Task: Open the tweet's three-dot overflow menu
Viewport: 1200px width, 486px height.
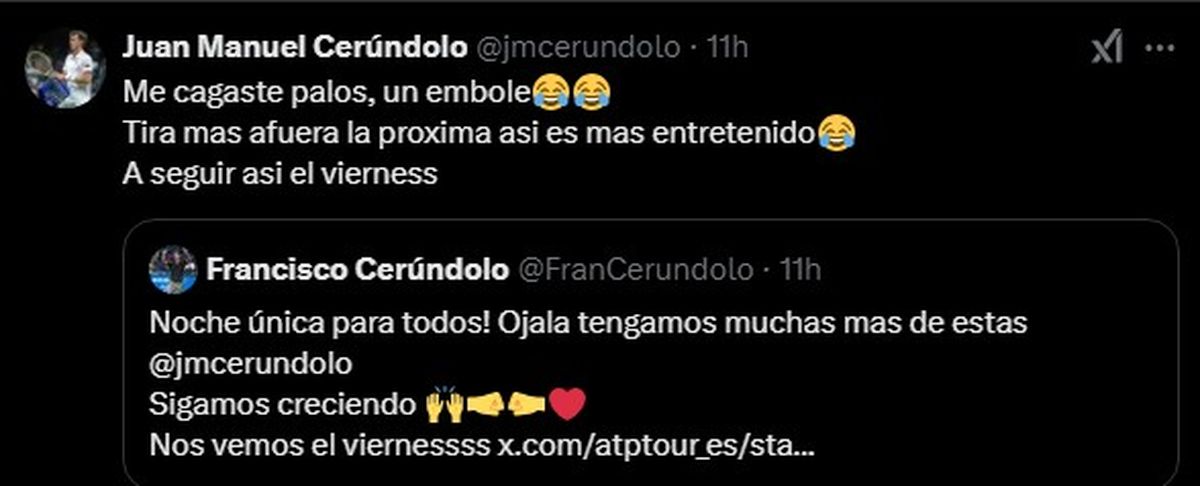Action: point(1159,47)
